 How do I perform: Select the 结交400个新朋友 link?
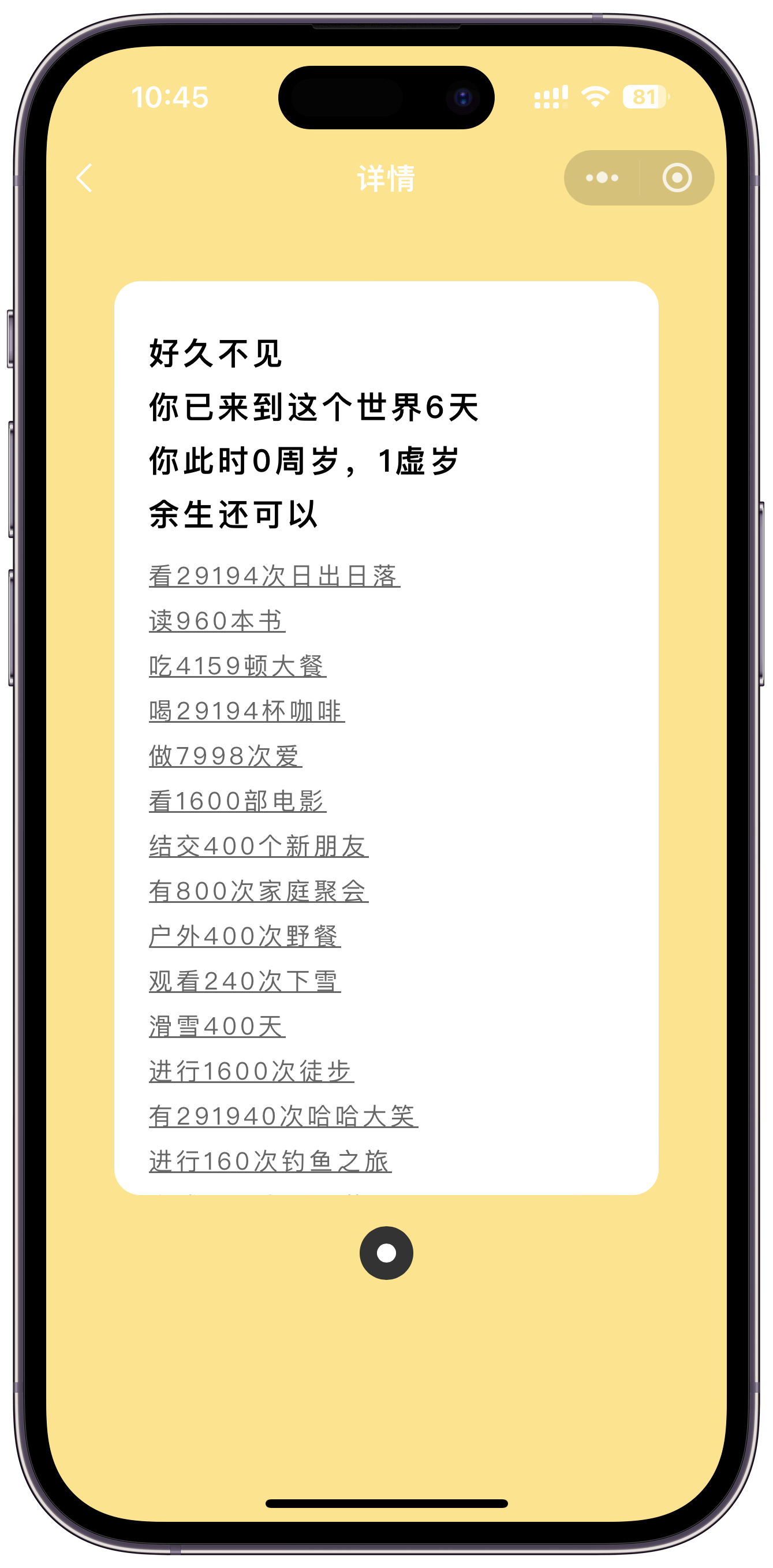[259, 846]
